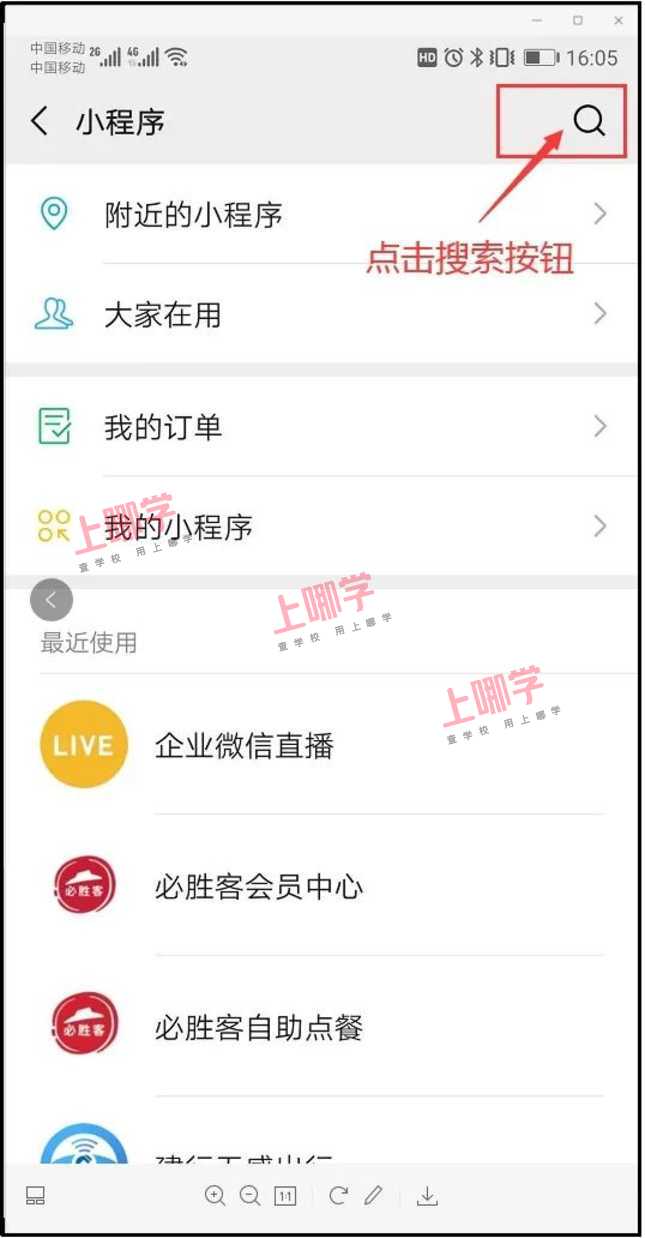645x1238 pixels.
Task: Download the image
Action: click(428, 1196)
